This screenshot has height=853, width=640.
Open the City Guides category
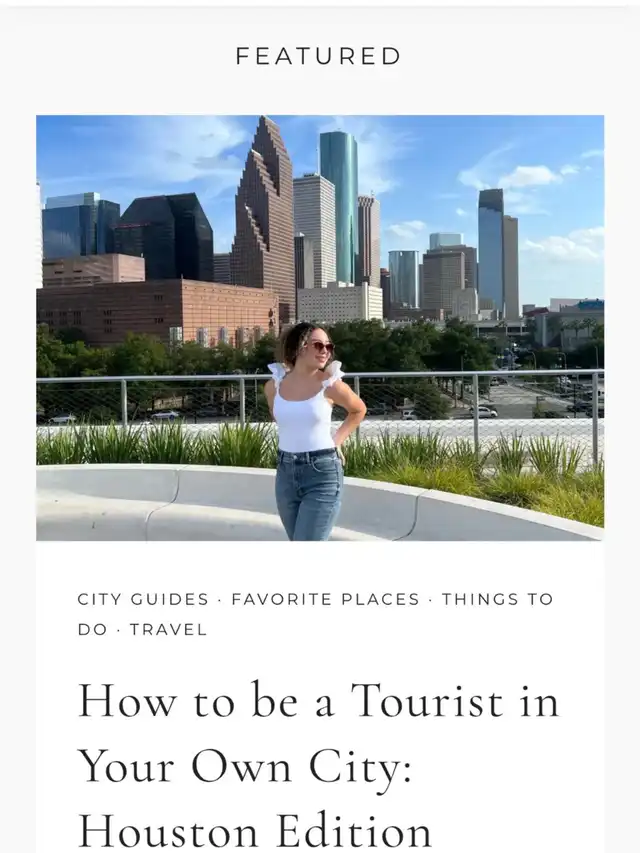pyautogui.click(x=143, y=599)
